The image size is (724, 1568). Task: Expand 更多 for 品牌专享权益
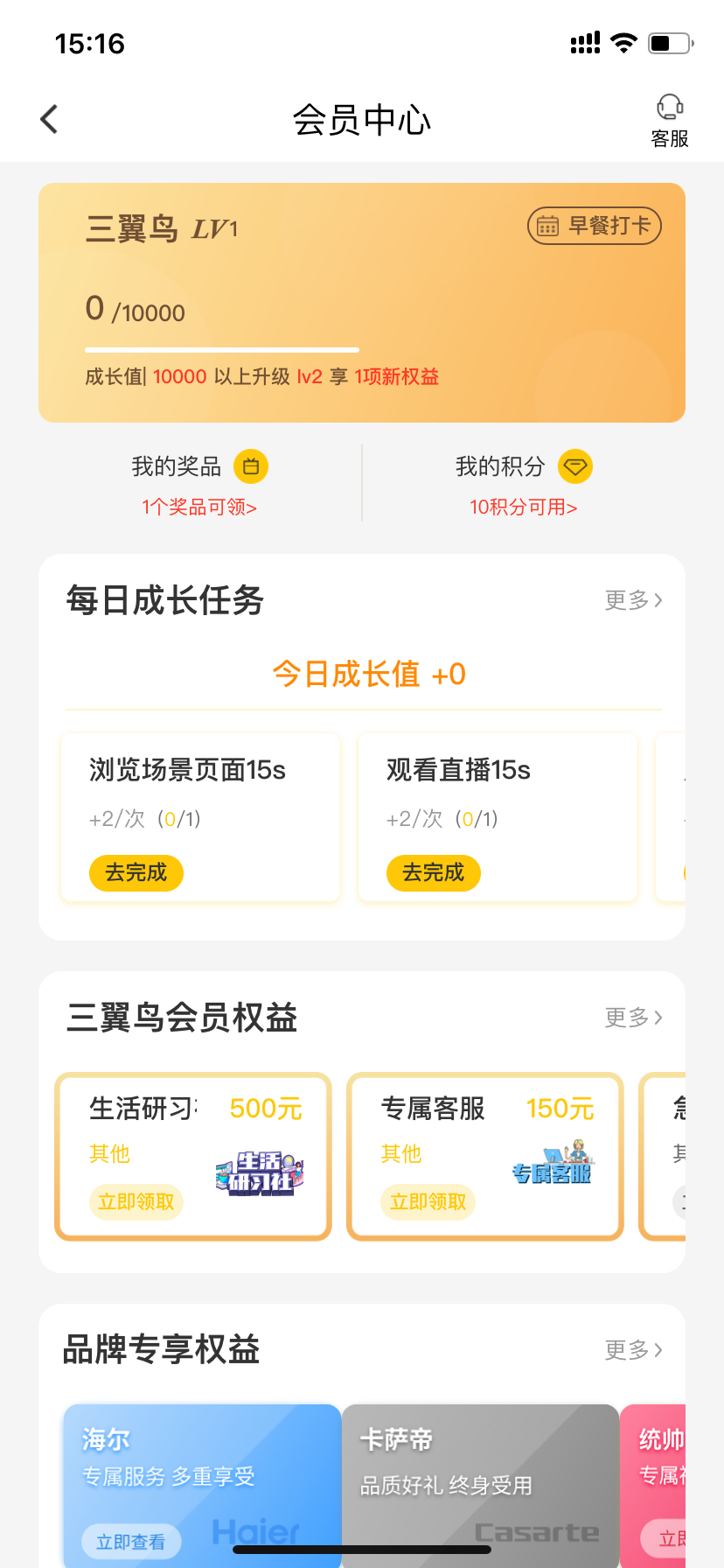coord(632,1349)
